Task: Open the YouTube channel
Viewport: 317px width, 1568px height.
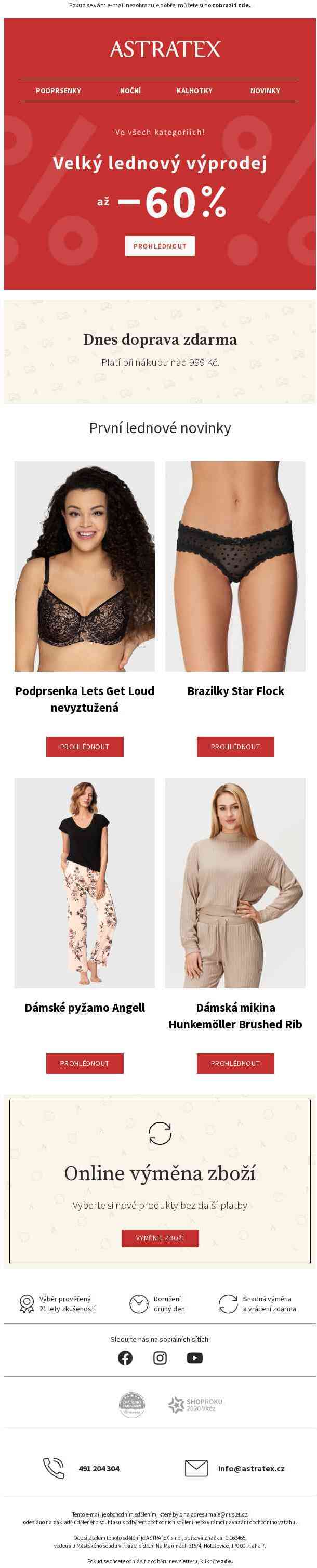Action: click(195, 1357)
